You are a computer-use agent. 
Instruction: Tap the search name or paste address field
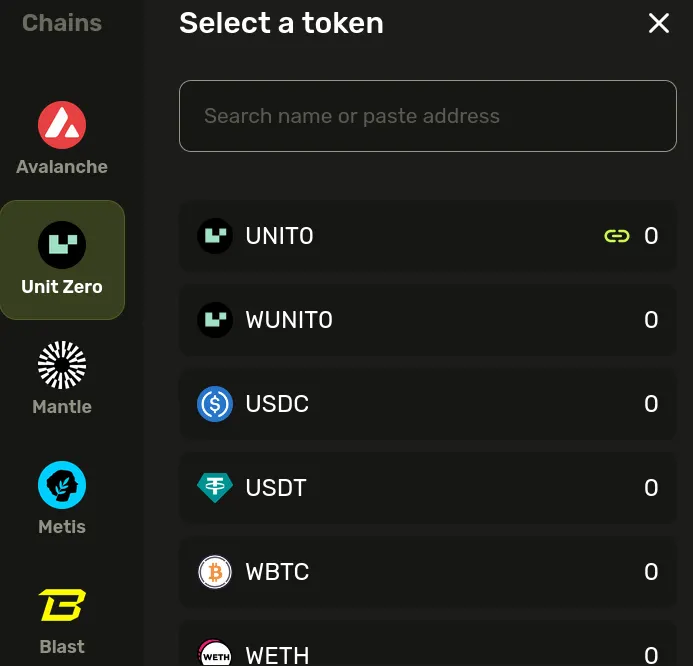click(x=427, y=116)
